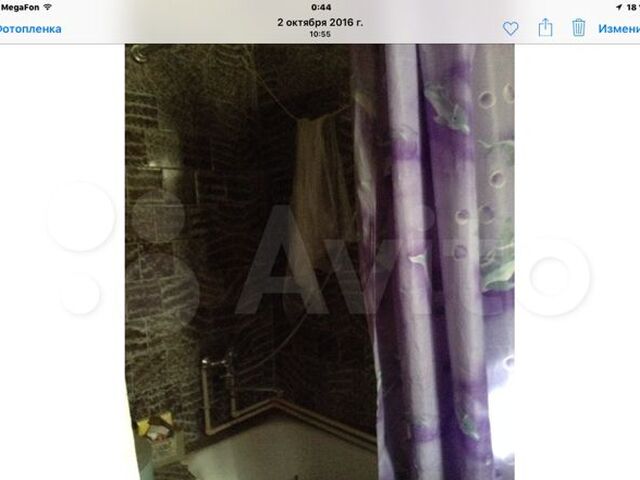The image size is (640, 480).
Task: Open the Изменить edit mode
Action: 619,29
